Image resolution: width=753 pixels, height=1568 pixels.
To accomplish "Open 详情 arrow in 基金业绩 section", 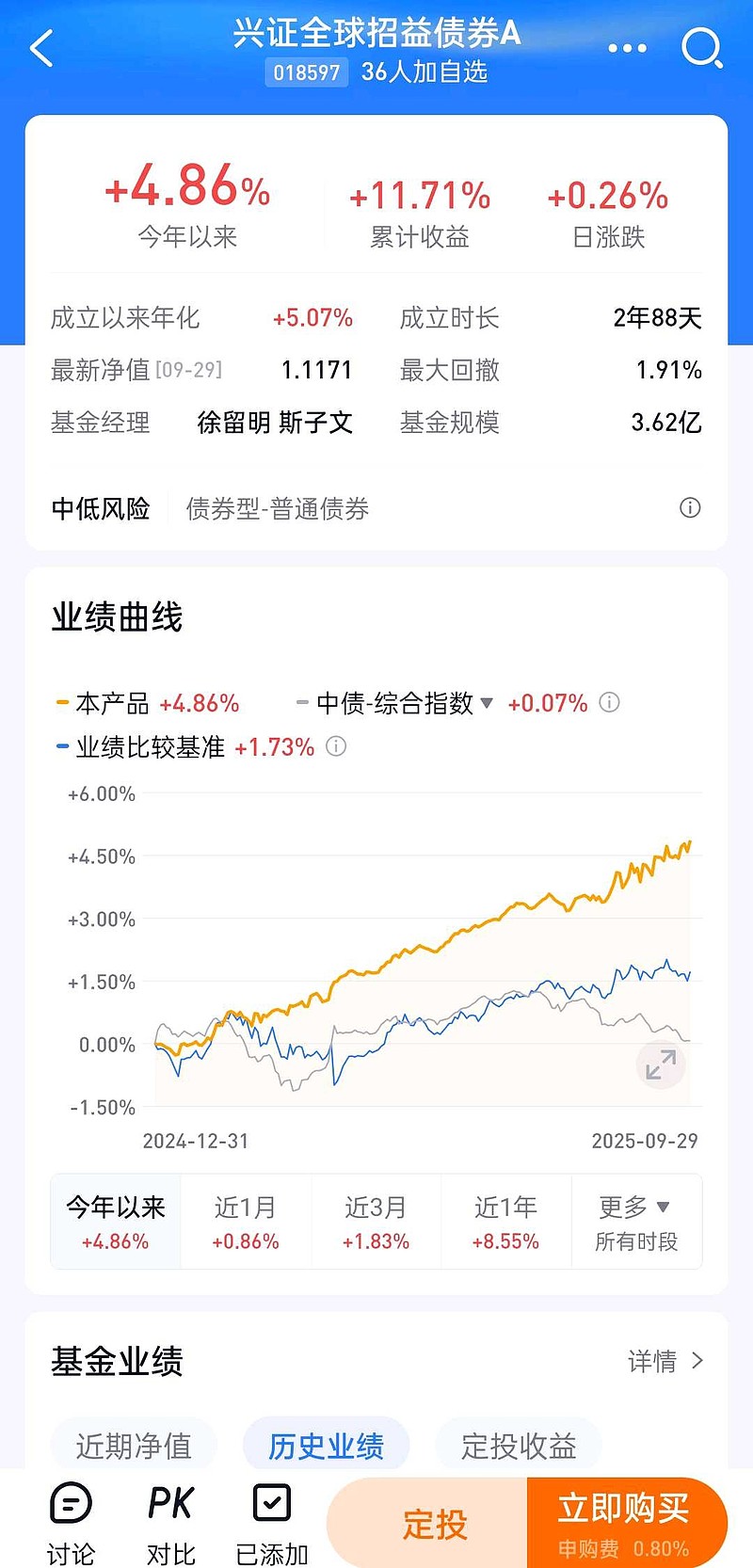I will (x=666, y=1361).
